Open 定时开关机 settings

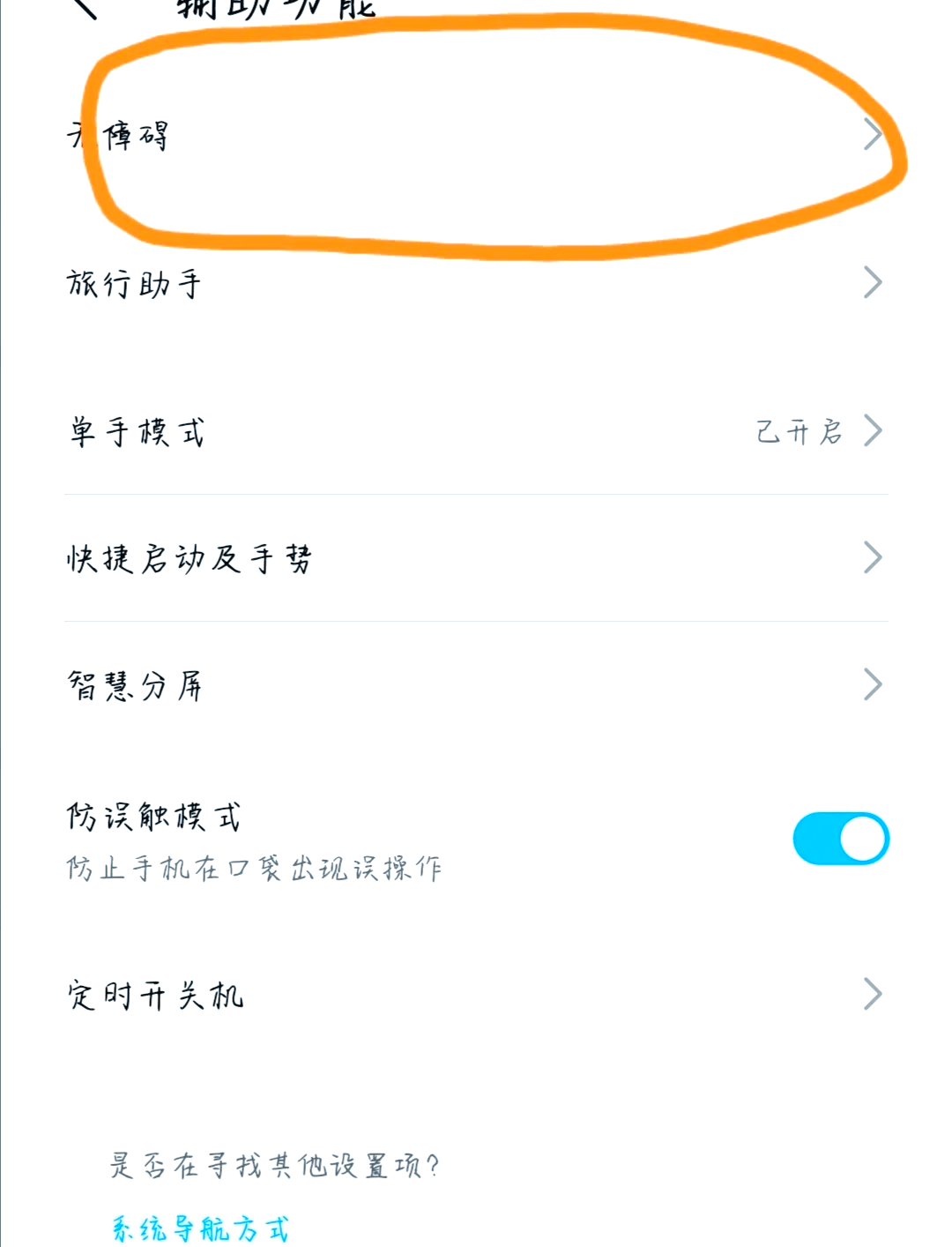coord(476,995)
